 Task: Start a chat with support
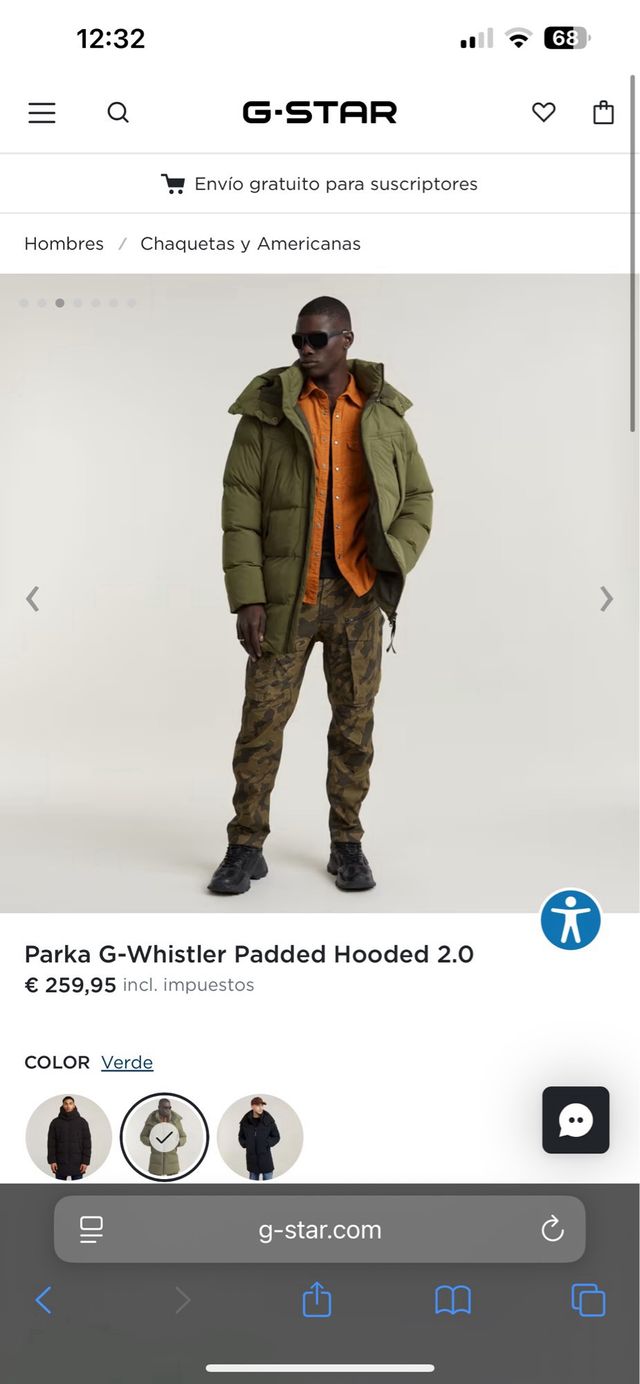pos(576,1120)
